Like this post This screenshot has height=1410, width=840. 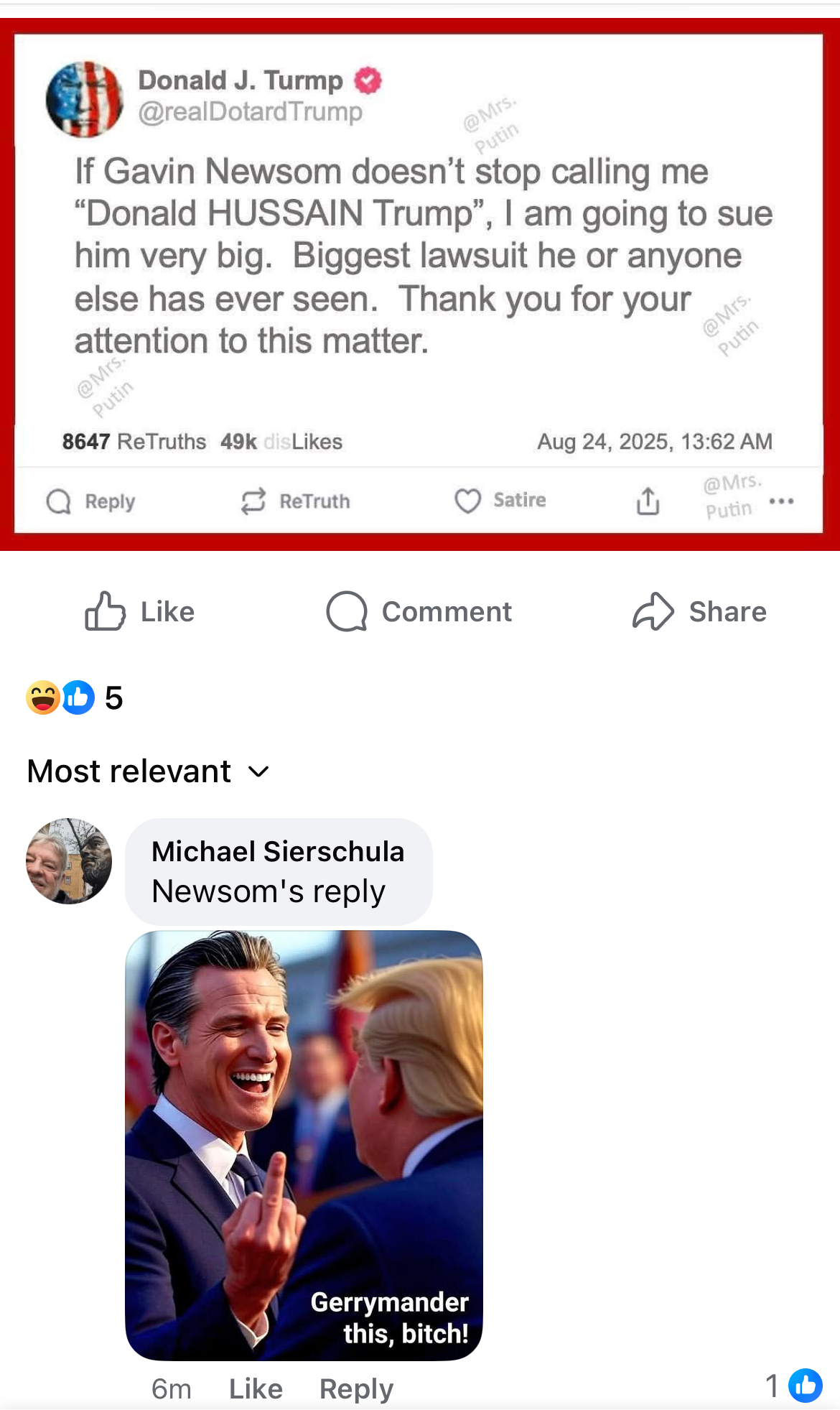coord(140,612)
